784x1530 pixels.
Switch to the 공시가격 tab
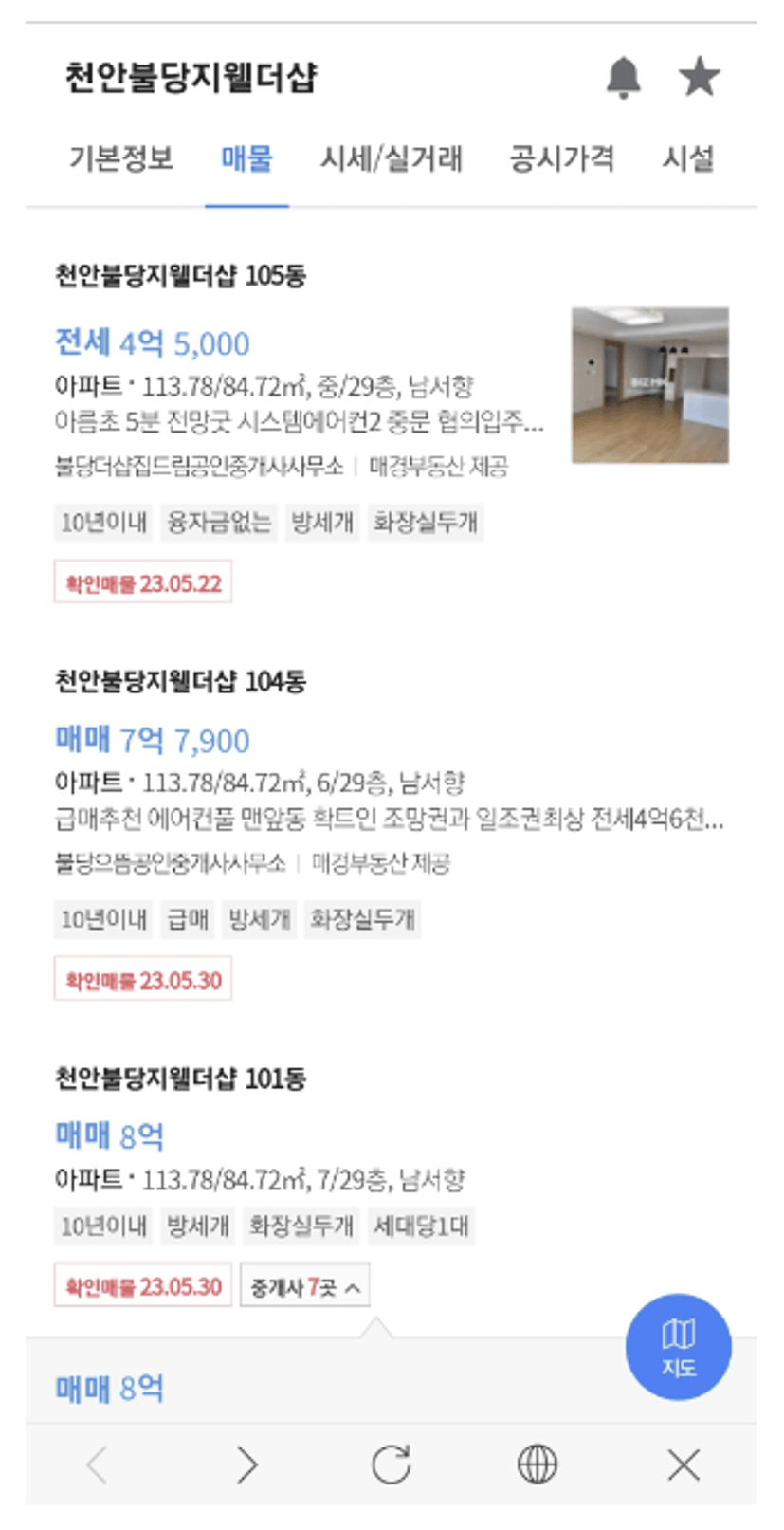[x=561, y=158]
